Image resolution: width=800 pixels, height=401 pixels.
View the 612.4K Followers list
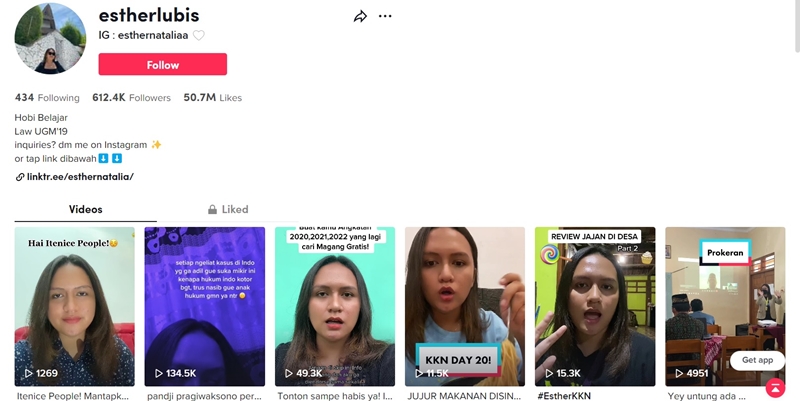coord(131,98)
